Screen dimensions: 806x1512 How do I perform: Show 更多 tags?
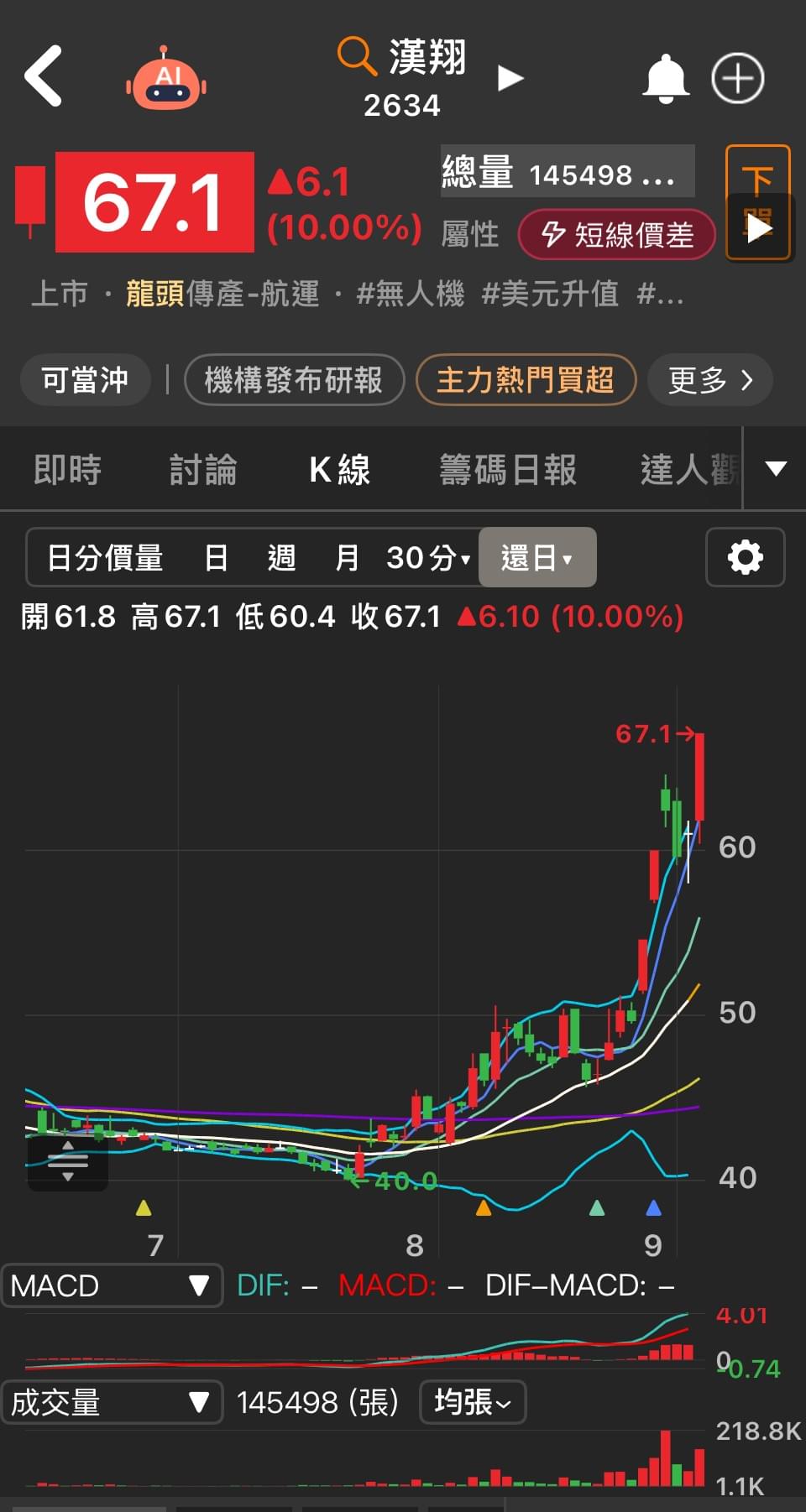[709, 380]
